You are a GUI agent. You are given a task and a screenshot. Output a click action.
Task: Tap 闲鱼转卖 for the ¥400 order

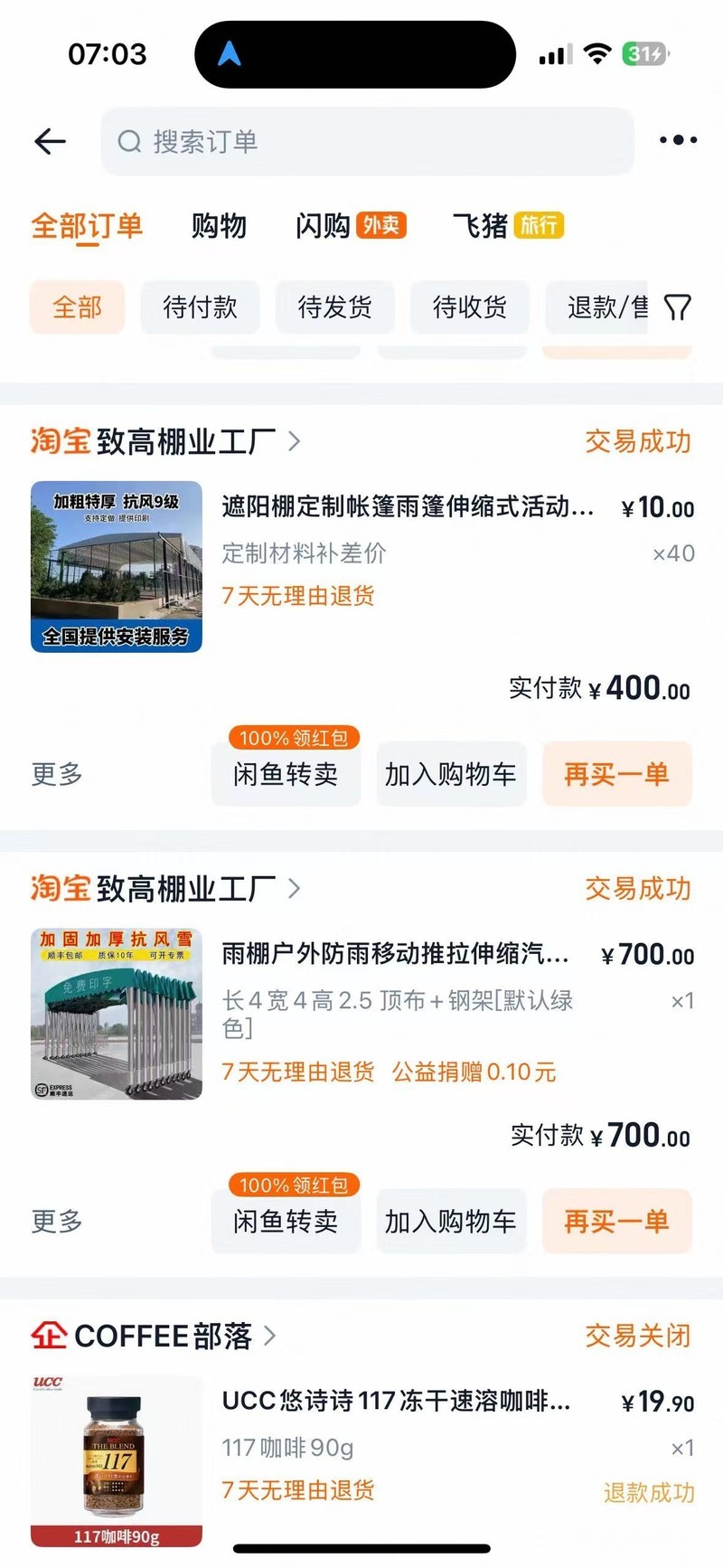[286, 774]
